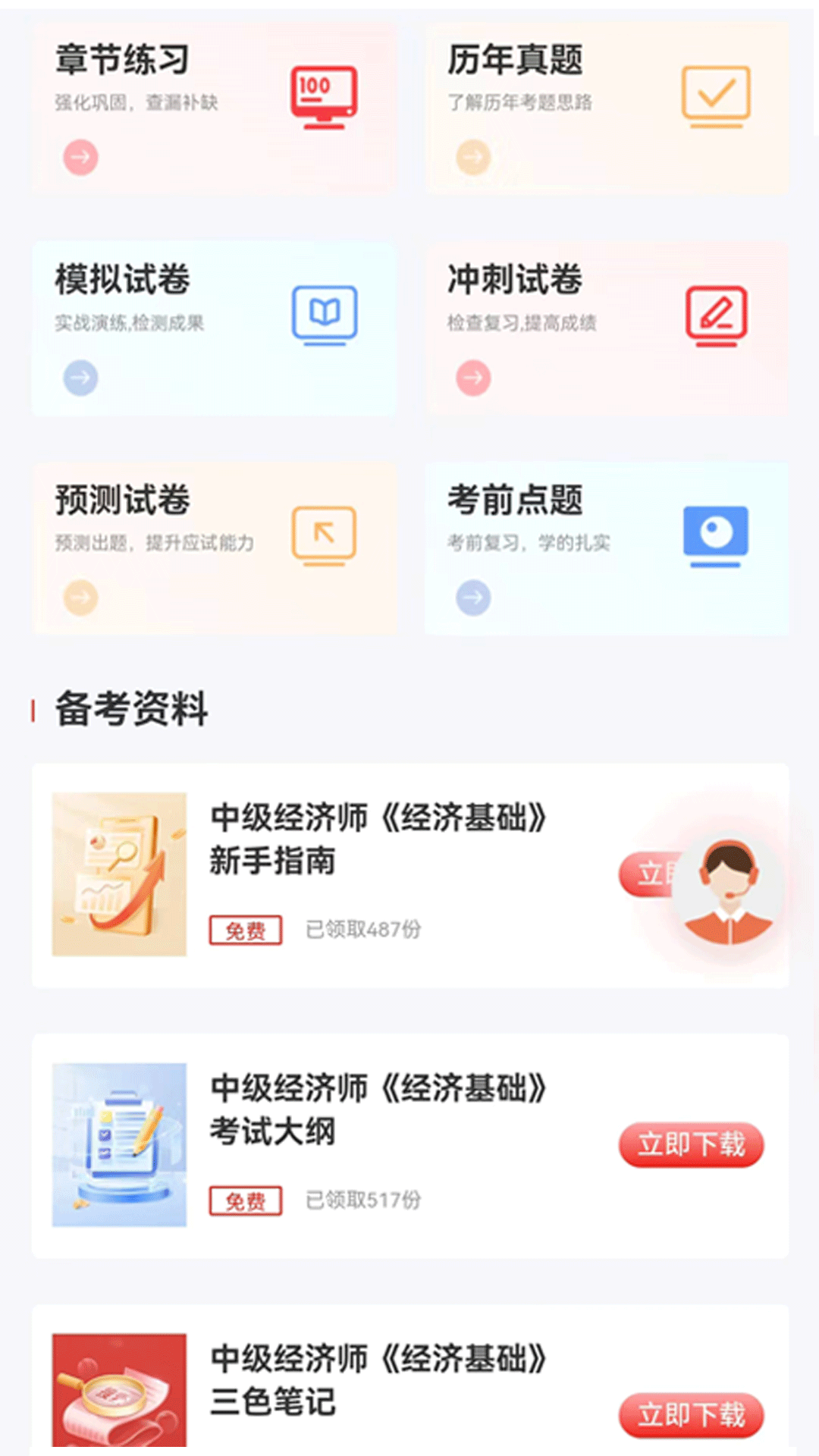This screenshot has height=1456, width=819.
Task: Download the 考试大纲 exam syllabus
Action: point(691,1144)
